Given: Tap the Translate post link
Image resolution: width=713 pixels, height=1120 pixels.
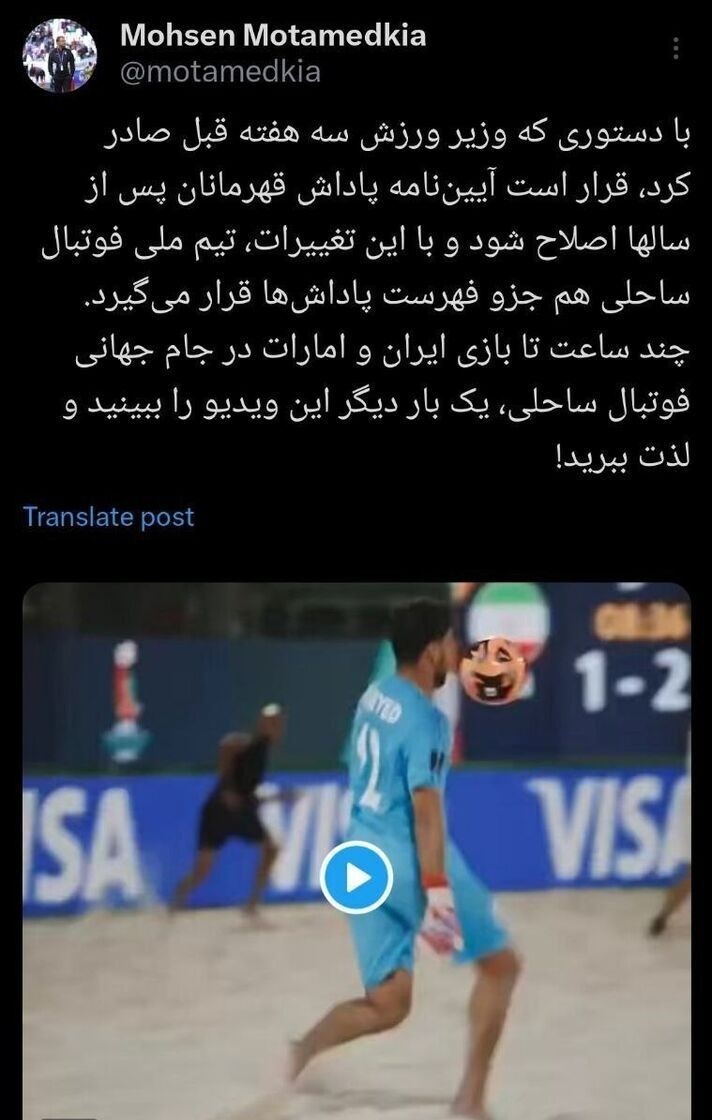Looking at the screenshot, I should tap(108, 517).
